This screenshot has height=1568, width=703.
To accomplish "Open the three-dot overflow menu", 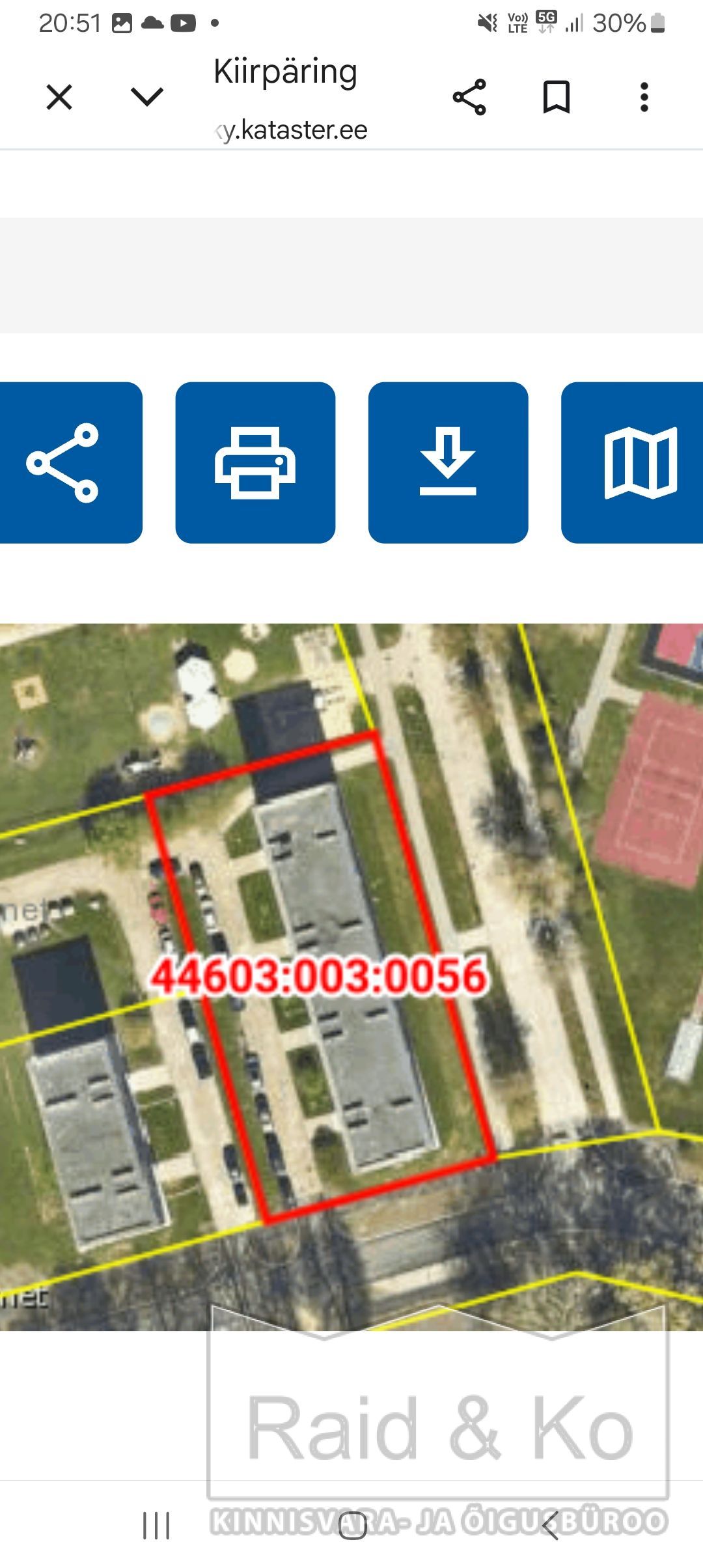I will pyautogui.click(x=644, y=97).
